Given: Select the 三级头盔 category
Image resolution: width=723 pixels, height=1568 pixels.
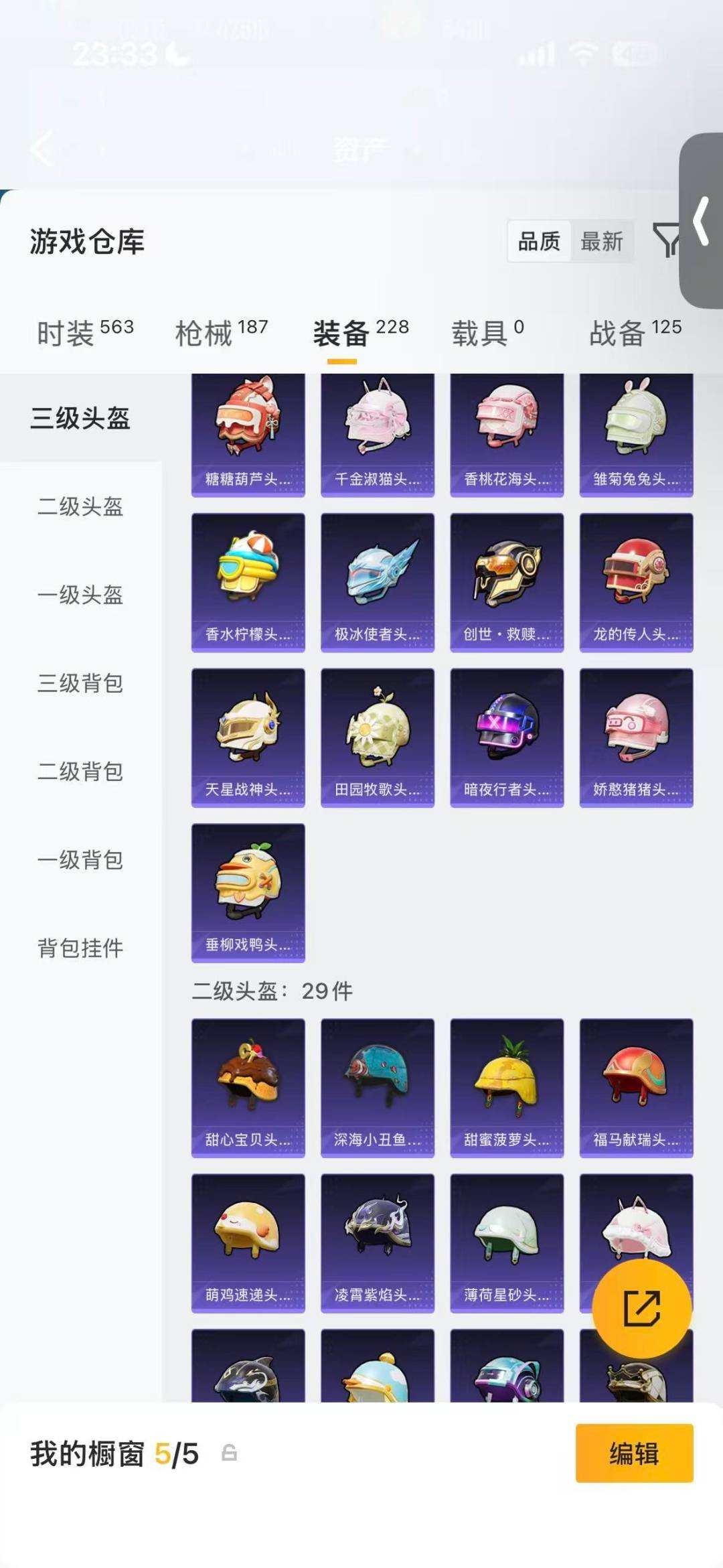Looking at the screenshot, I should pyautogui.click(x=80, y=417).
